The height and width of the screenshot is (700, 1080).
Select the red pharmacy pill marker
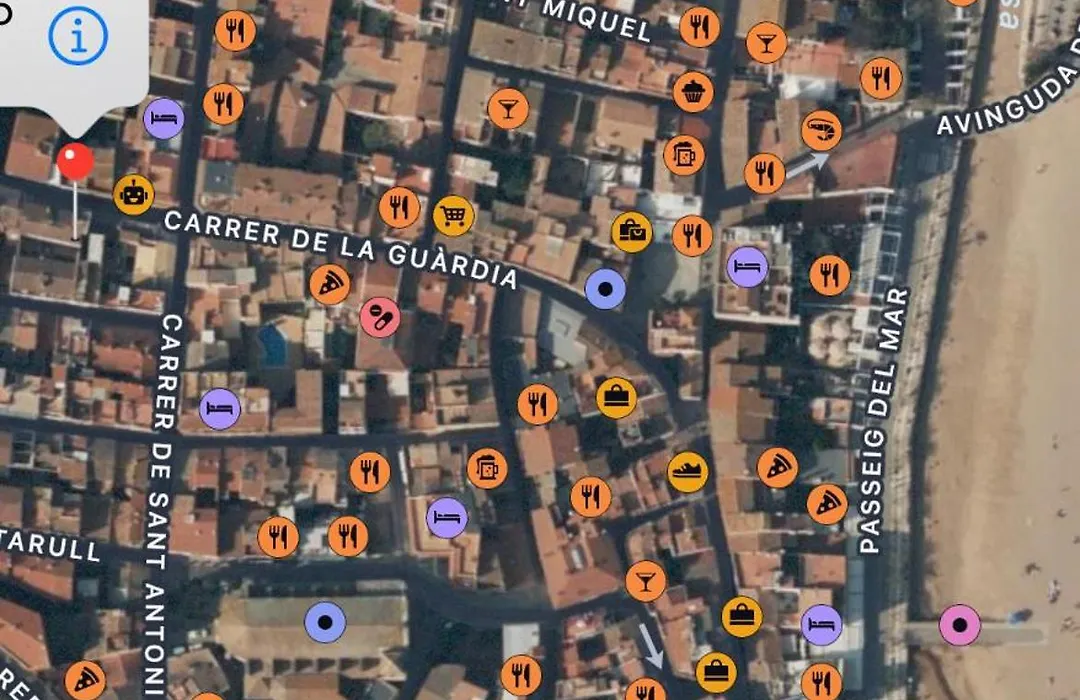click(380, 318)
